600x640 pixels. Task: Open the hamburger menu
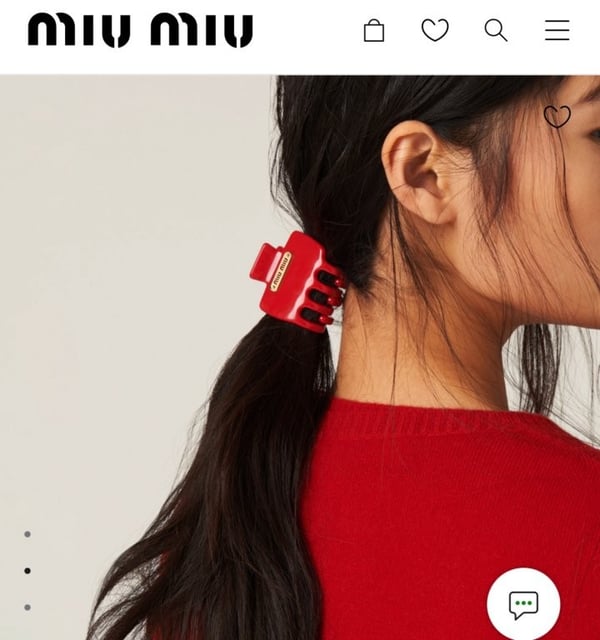(x=557, y=31)
